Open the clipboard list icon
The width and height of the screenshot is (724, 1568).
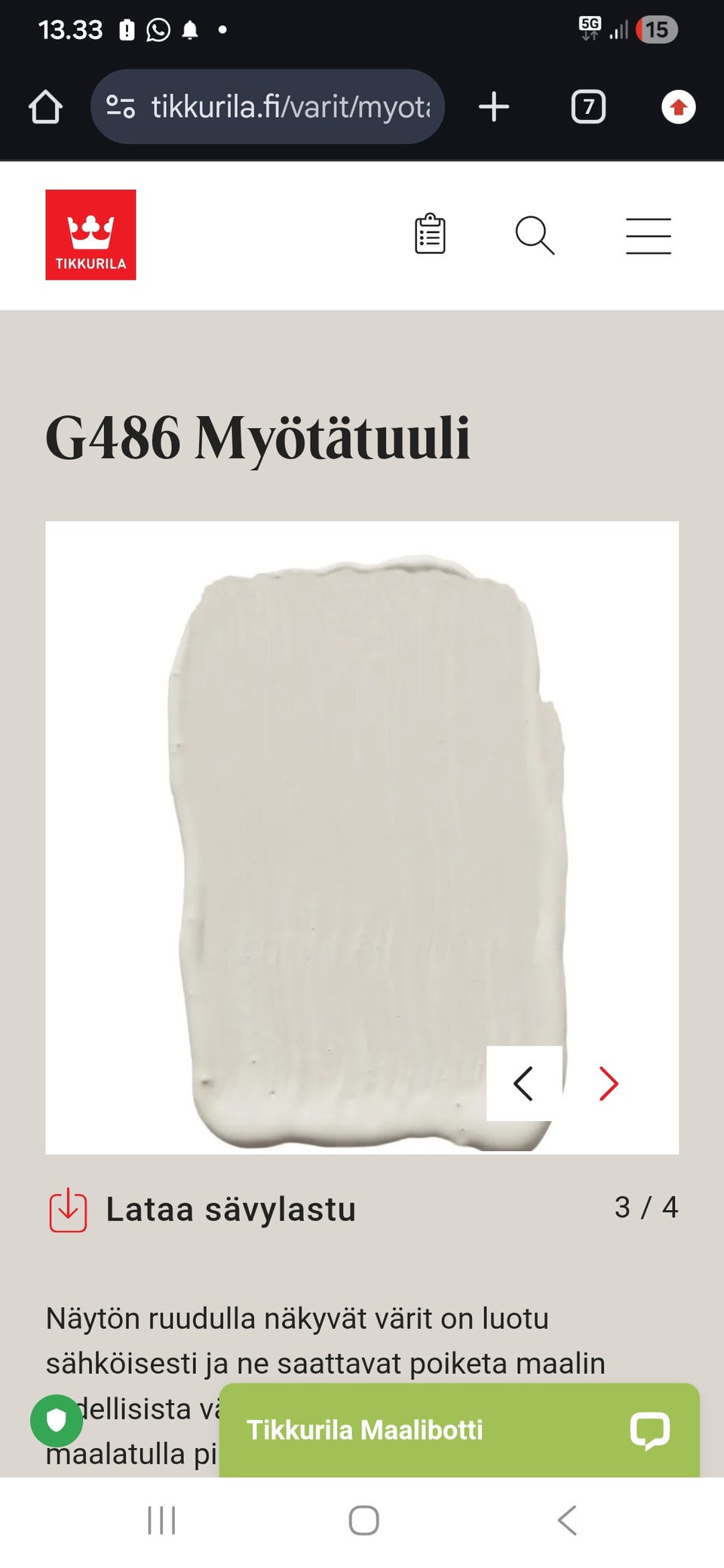click(430, 234)
